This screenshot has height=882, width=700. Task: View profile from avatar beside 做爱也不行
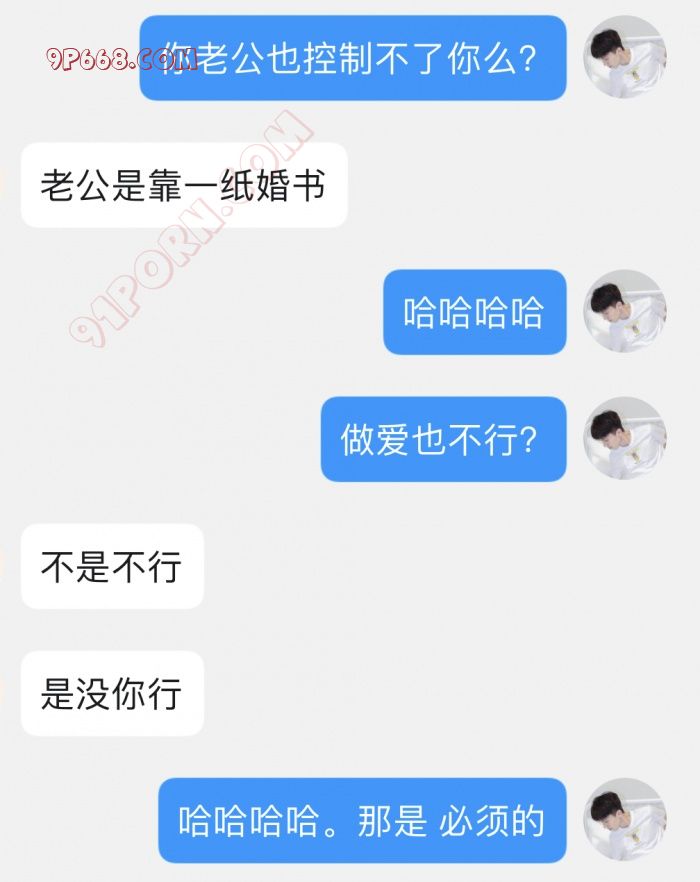click(624, 438)
